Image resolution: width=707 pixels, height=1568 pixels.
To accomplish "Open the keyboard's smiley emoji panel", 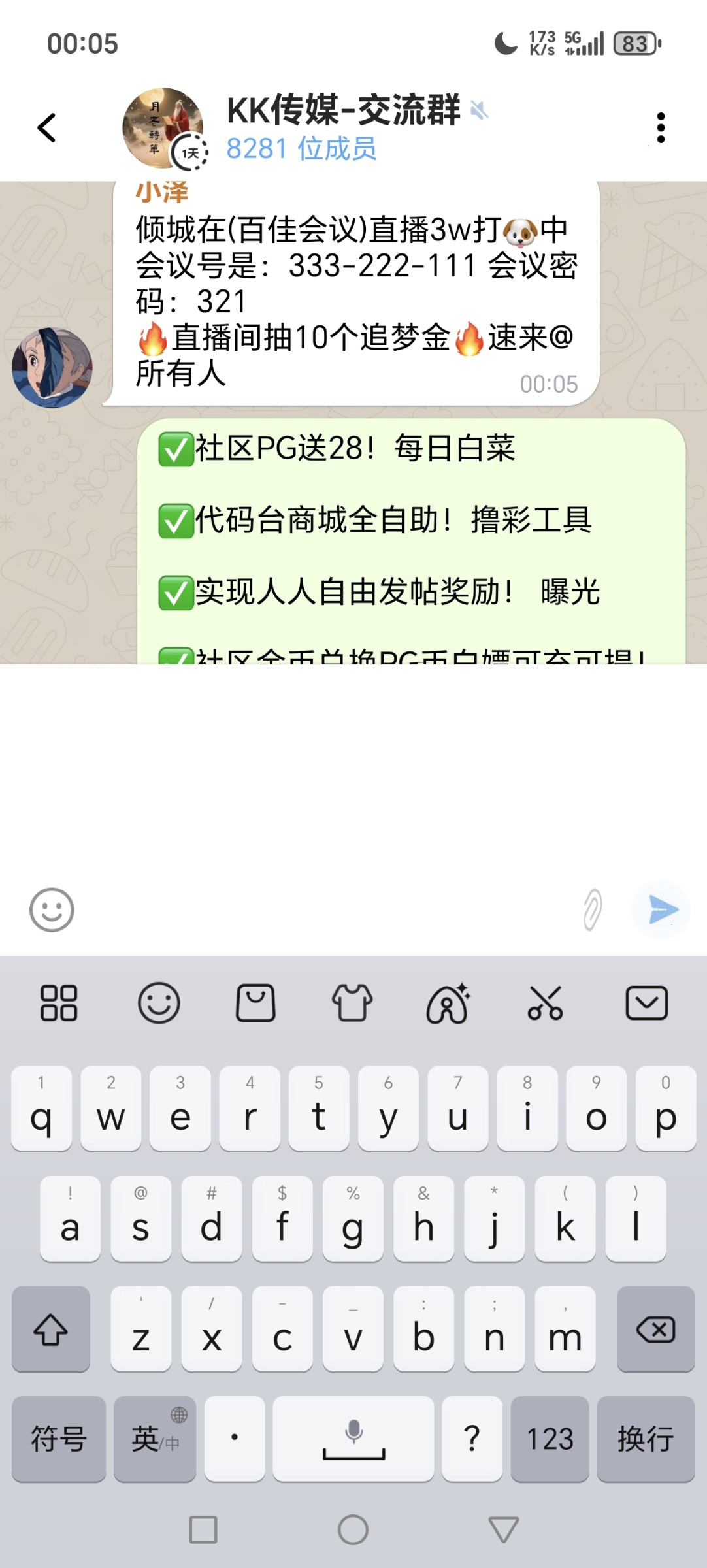I will coord(159,1003).
